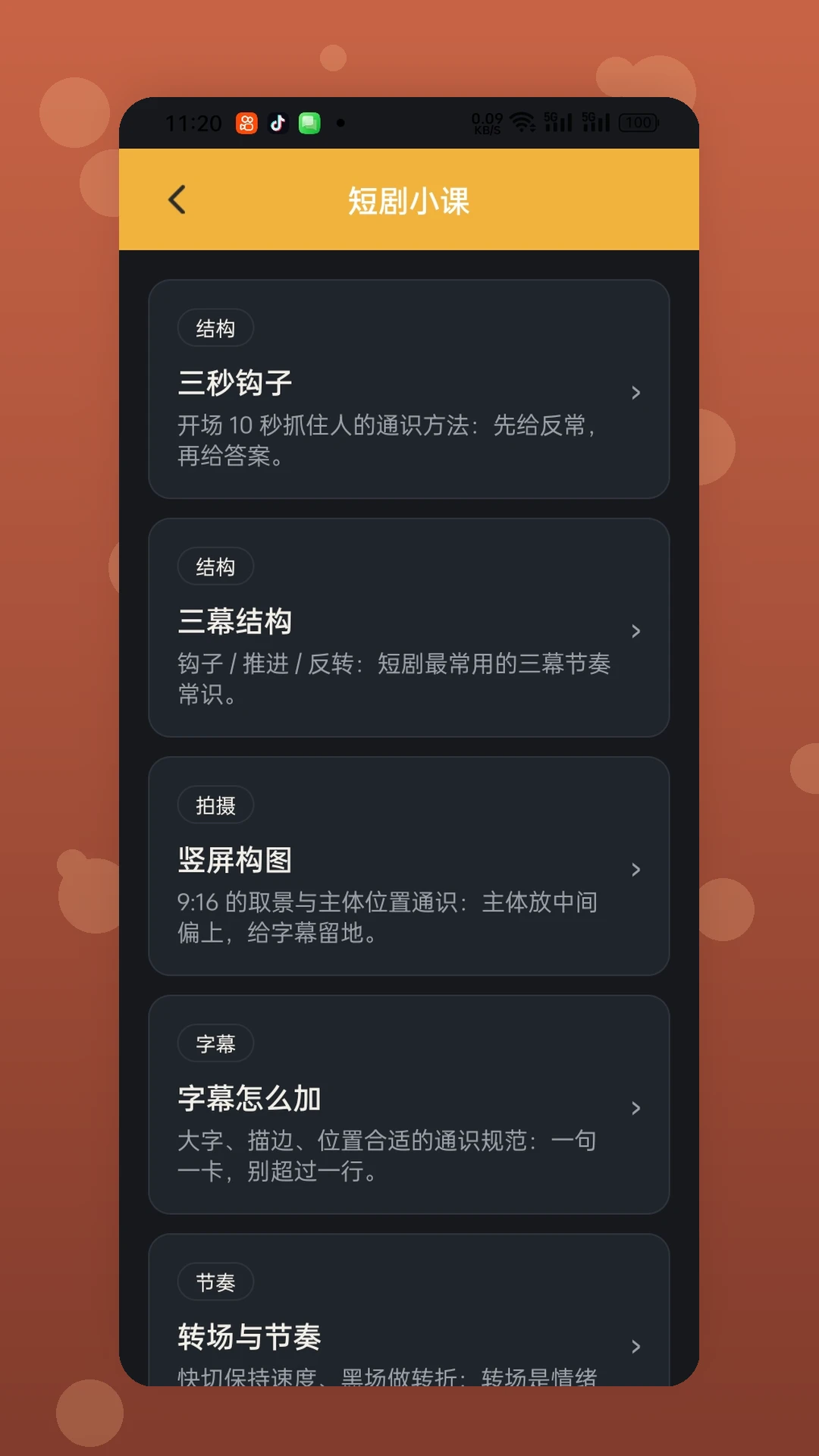The height and width of the screenshot is (1456, 819).
Task: Open the 三幕结构 lesson card
Action: 409,627
